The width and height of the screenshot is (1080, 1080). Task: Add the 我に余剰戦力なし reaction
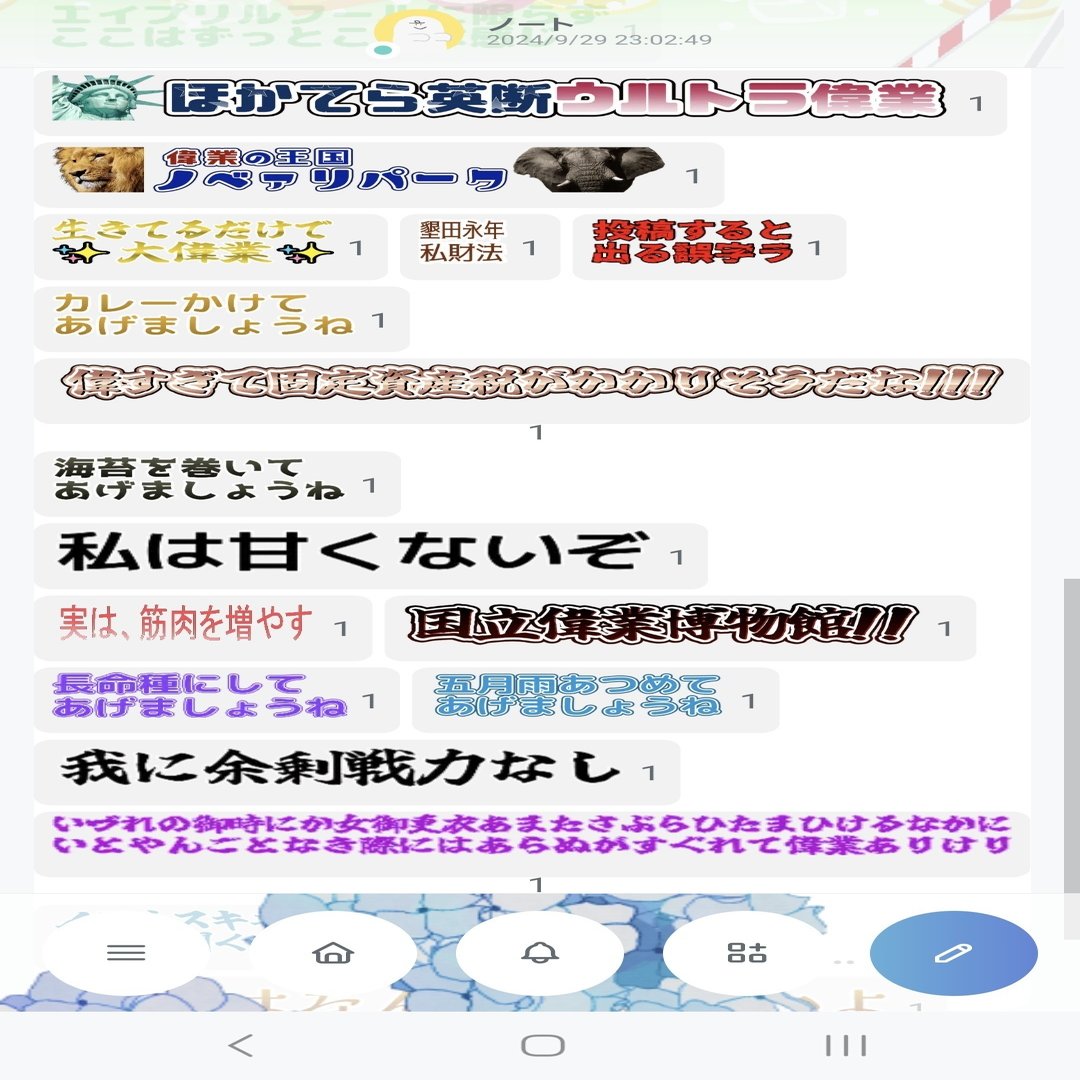(356, 771)
